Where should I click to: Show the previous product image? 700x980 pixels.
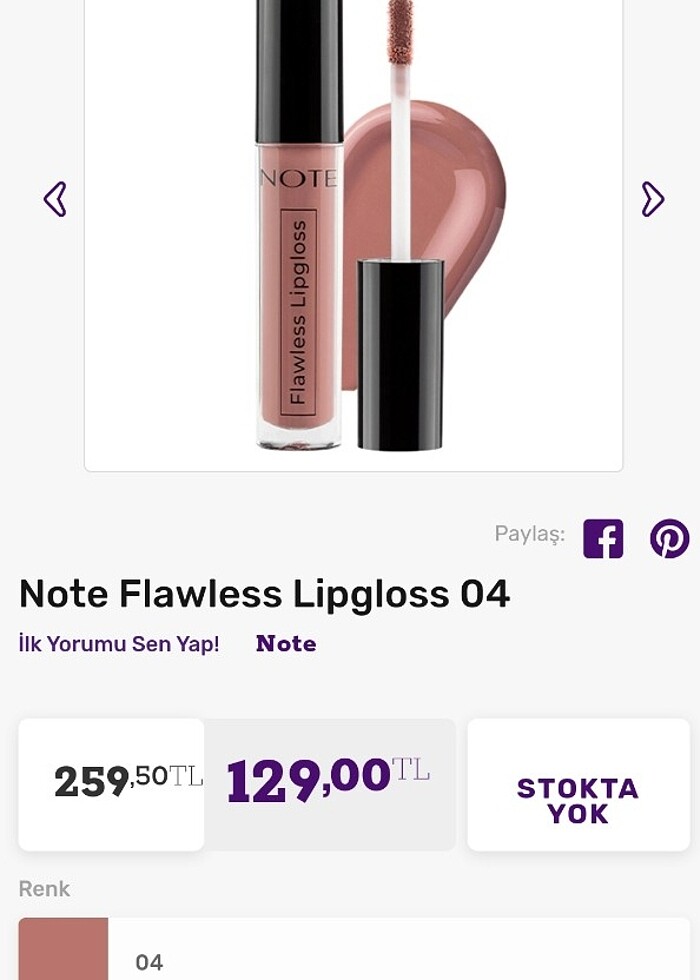(x=55, y=199)
